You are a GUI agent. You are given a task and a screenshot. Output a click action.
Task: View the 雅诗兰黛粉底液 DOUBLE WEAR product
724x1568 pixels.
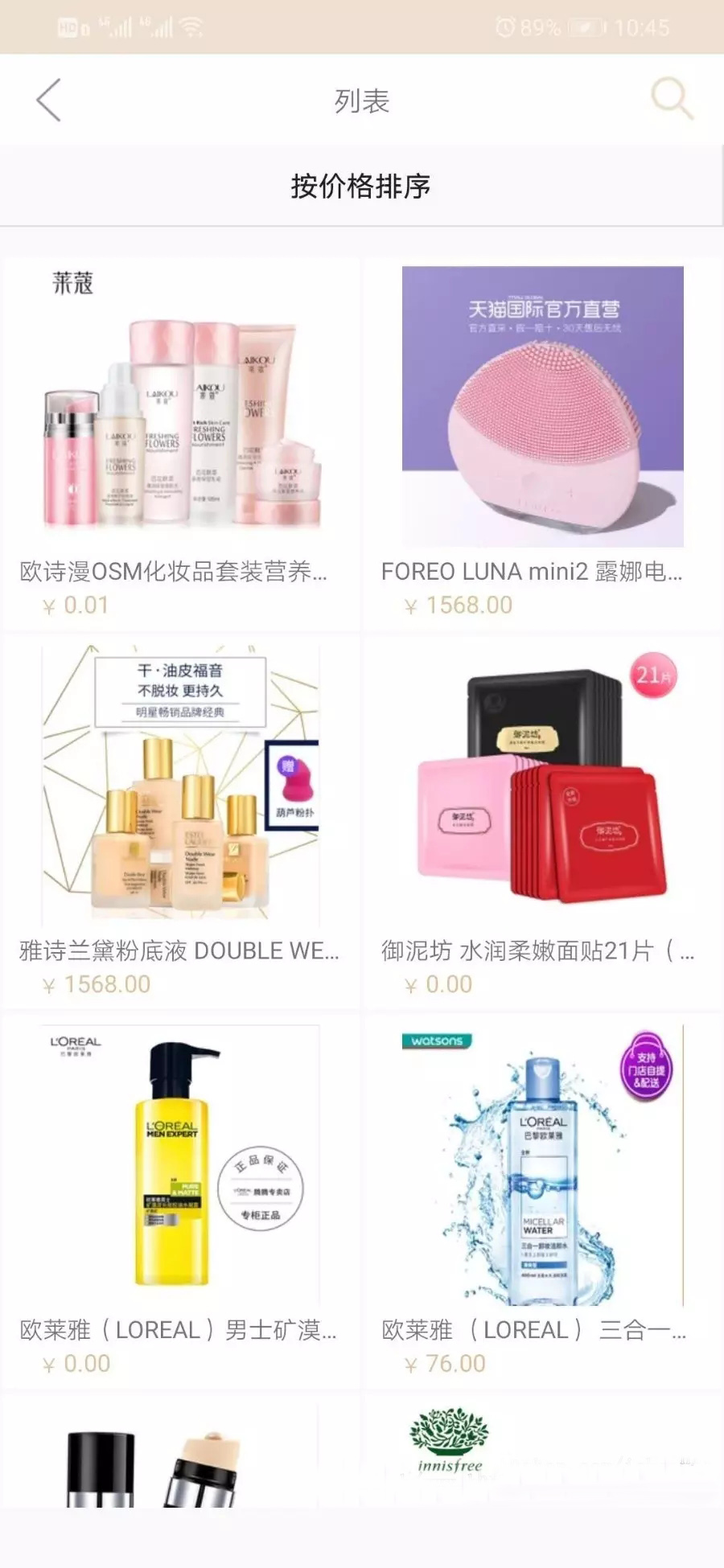181,820
